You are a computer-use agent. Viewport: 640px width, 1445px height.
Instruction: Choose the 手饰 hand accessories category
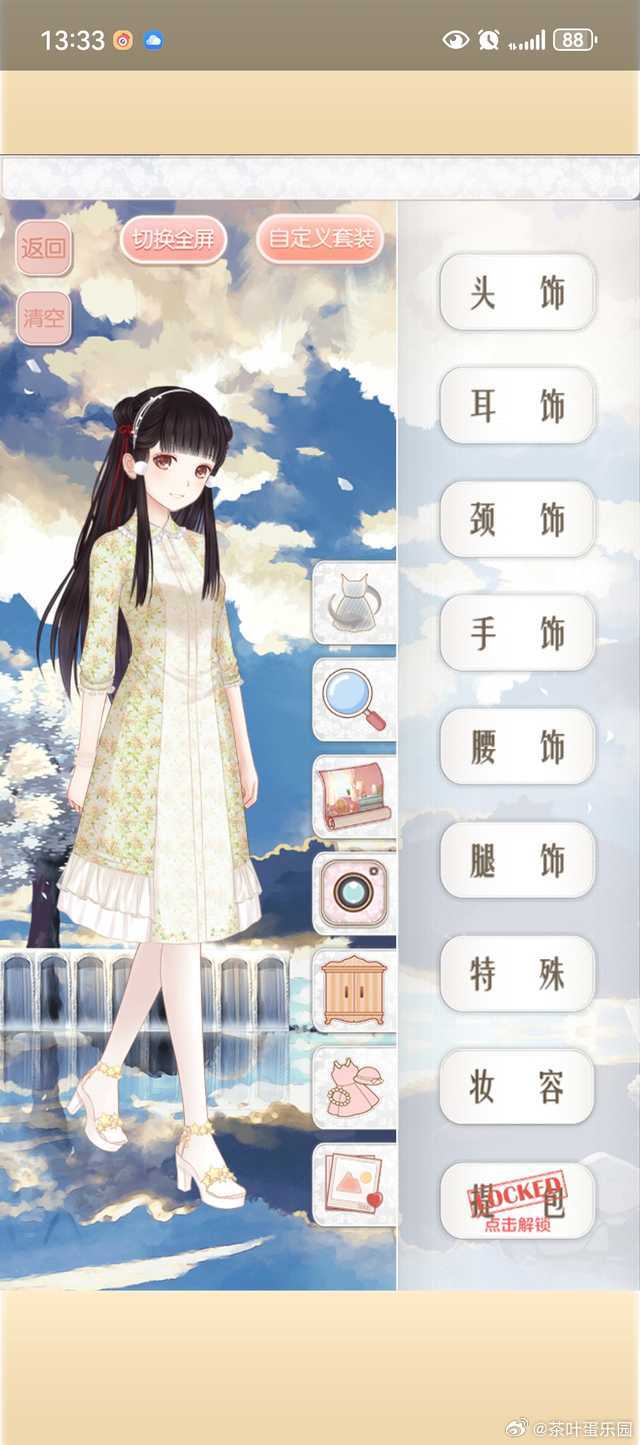coord(518,633)
